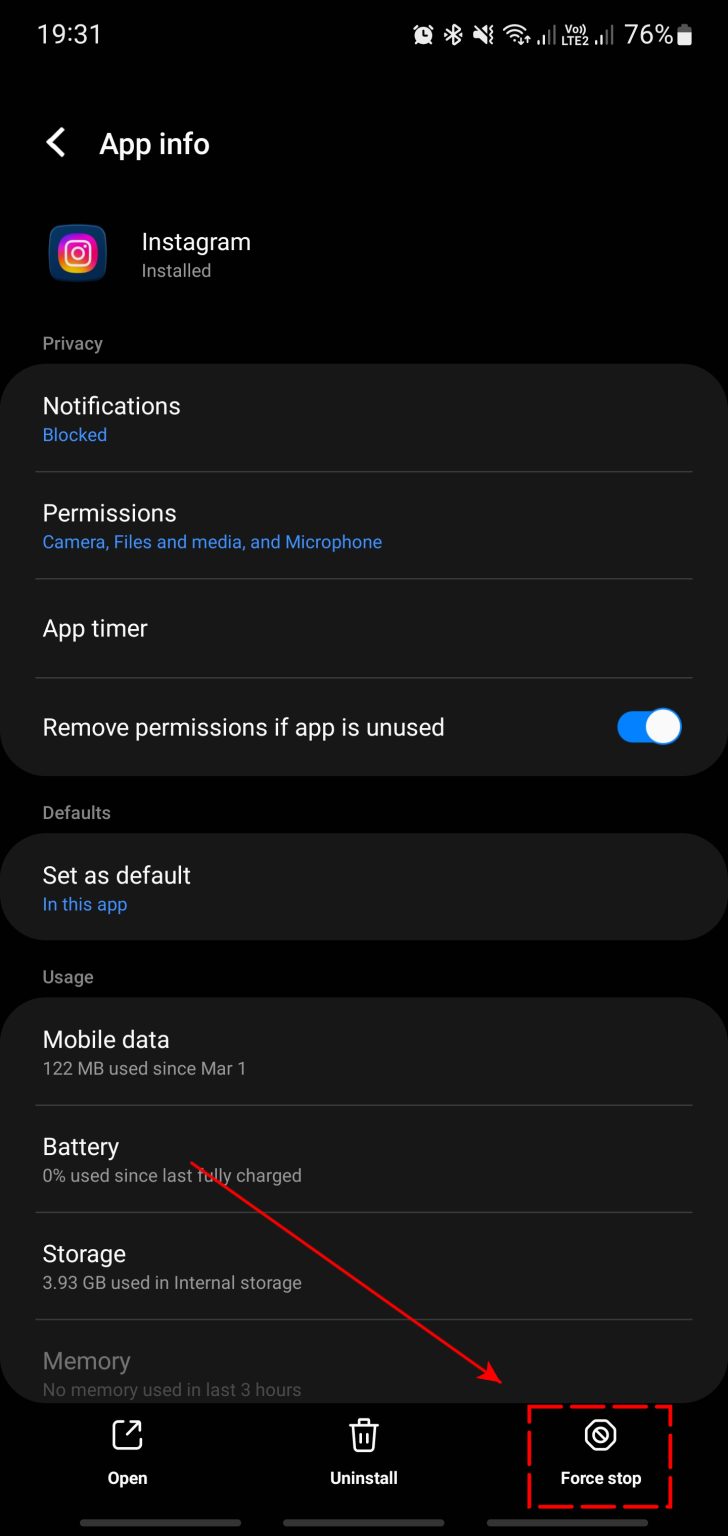Open Storage showing 3.93 GB used
This screenshot has height=1536, width=728.
pyautogui.click(x=364, y=1265)
